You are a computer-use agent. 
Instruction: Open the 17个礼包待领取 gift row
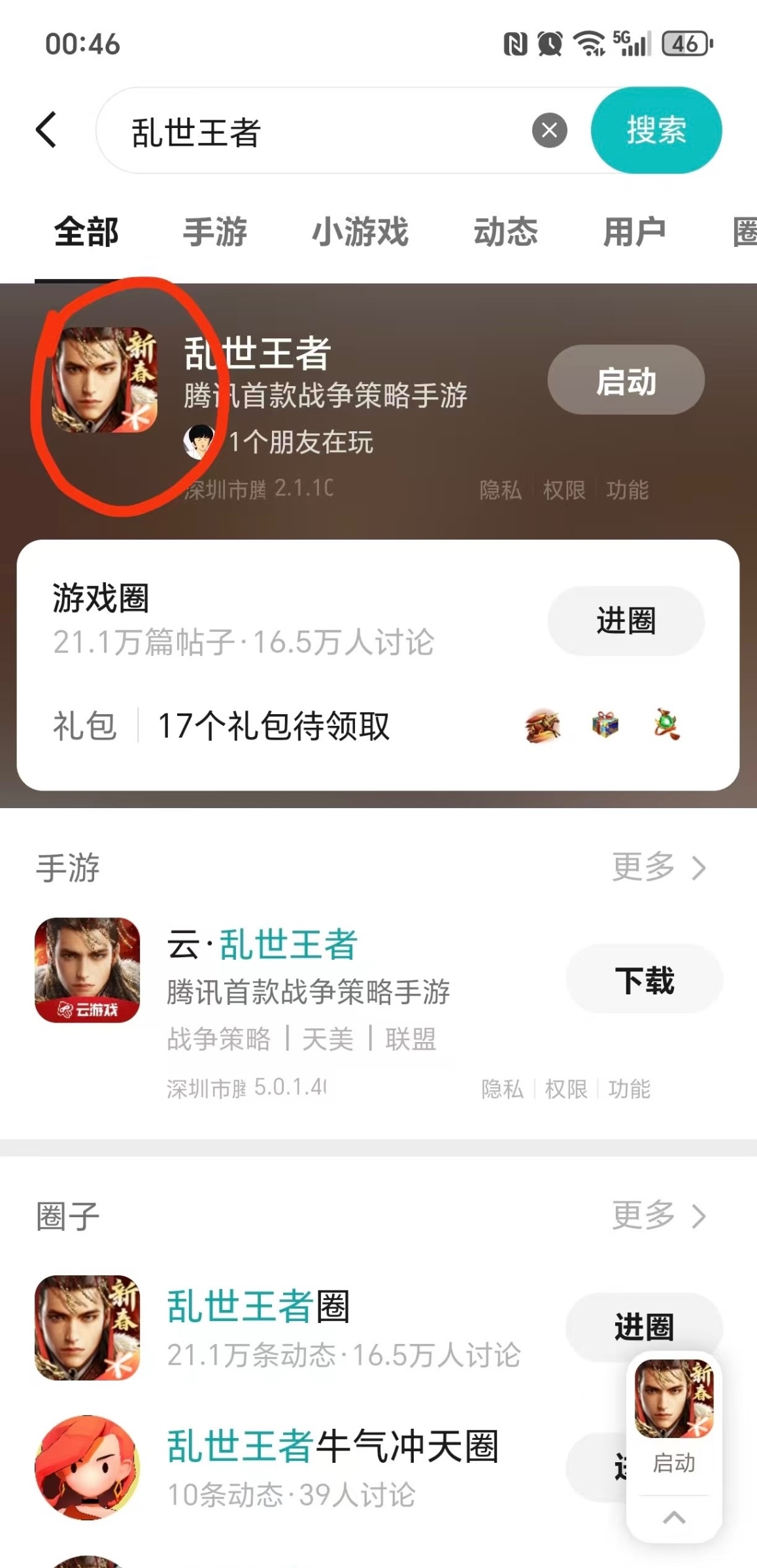[x=273, y=726]
